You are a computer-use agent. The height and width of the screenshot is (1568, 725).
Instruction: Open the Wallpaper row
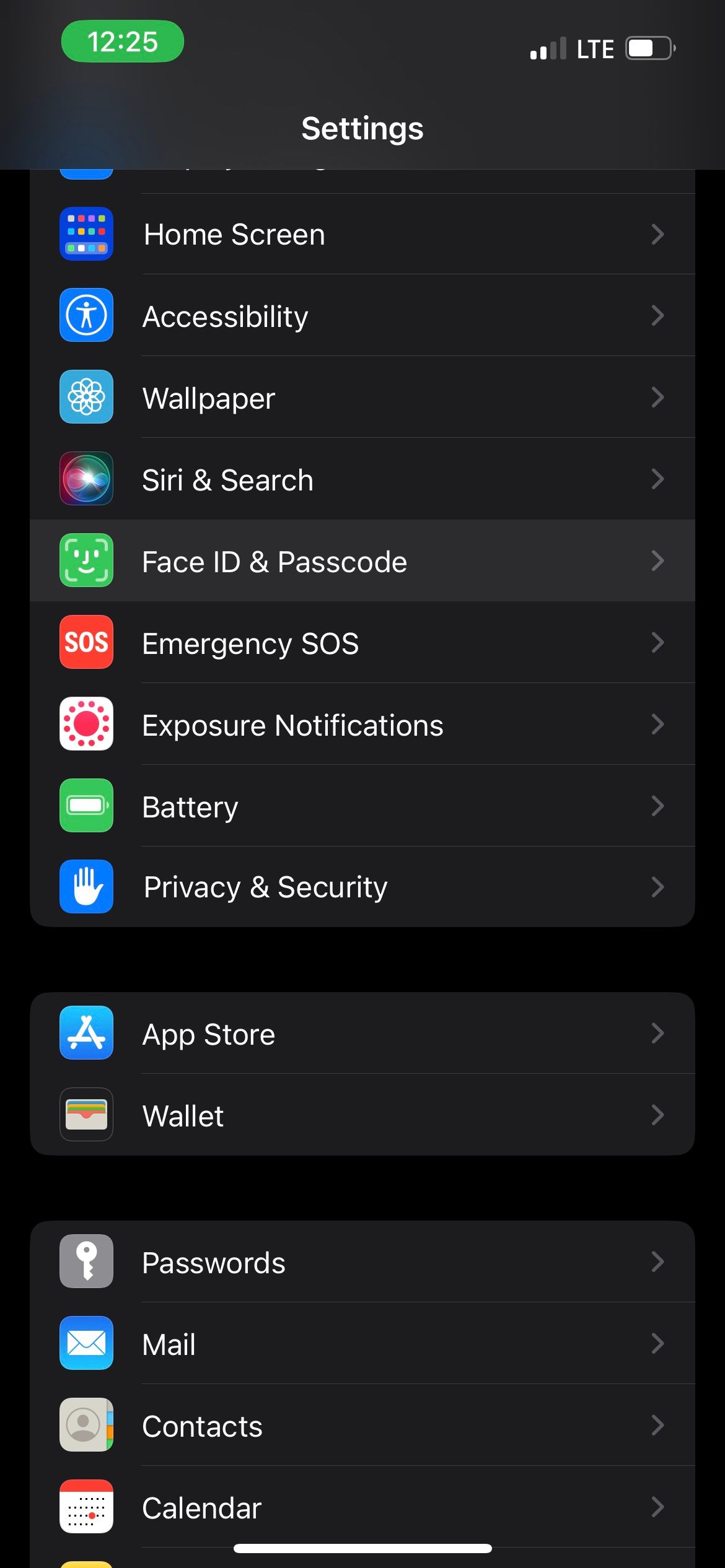pos(362,398)
